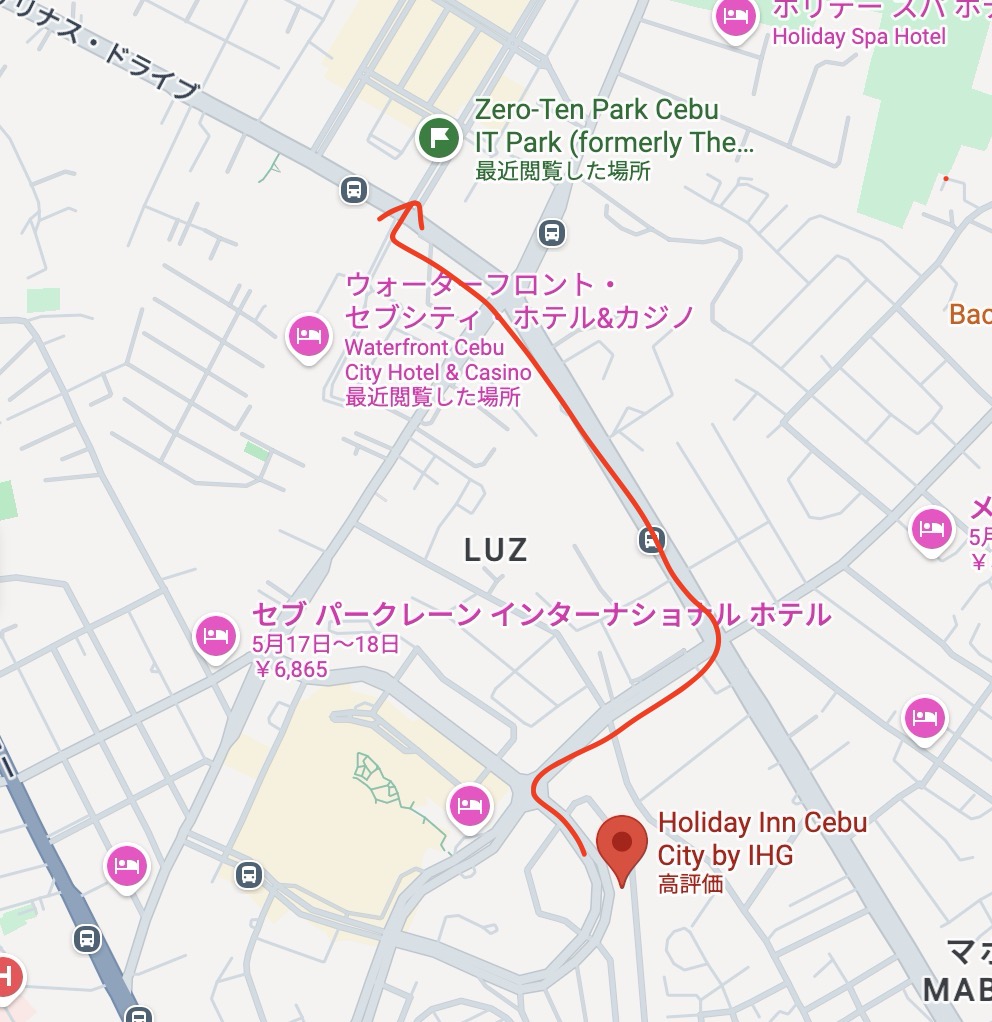Viewport: 992px width, 1022px height.
Task: Tap the Waterfront Cebu City Hotel & Casino pin
Action: pyautogui.click(x=309, y=336)
